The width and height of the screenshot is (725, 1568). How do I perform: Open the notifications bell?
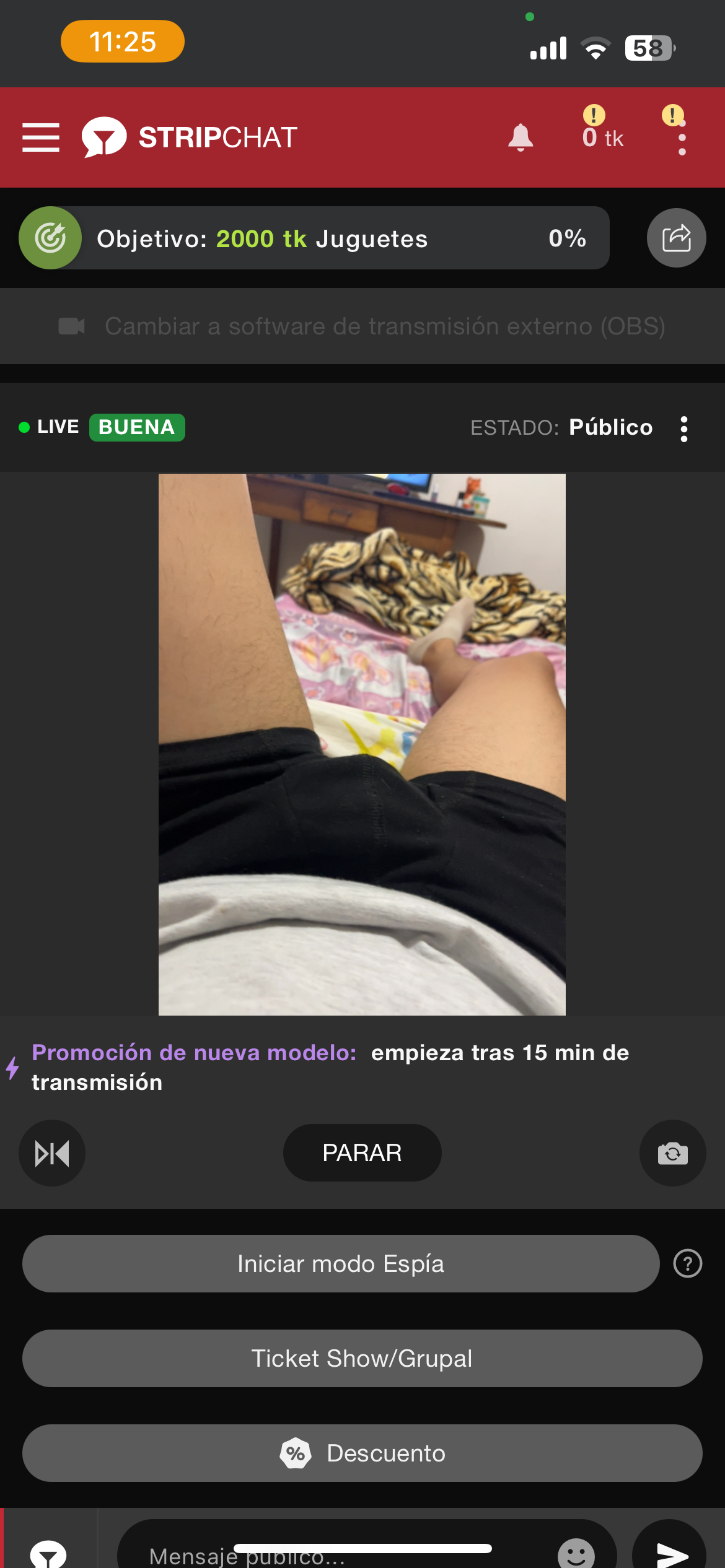pos(521,137)
